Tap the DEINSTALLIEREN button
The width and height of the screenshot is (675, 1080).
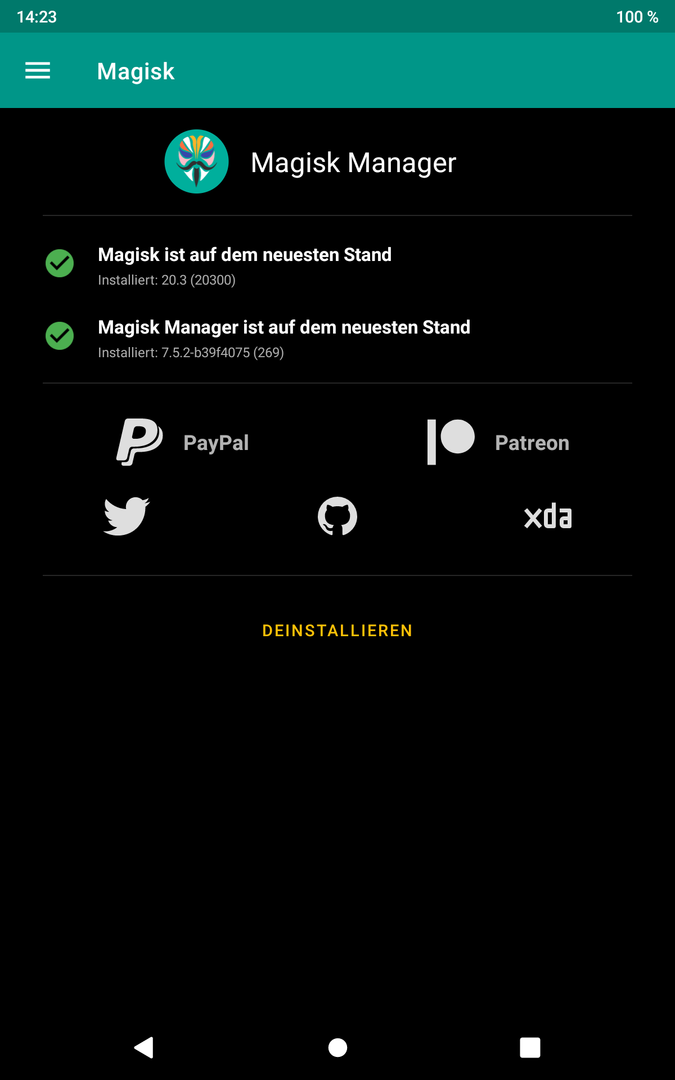(x=338, y=630)
